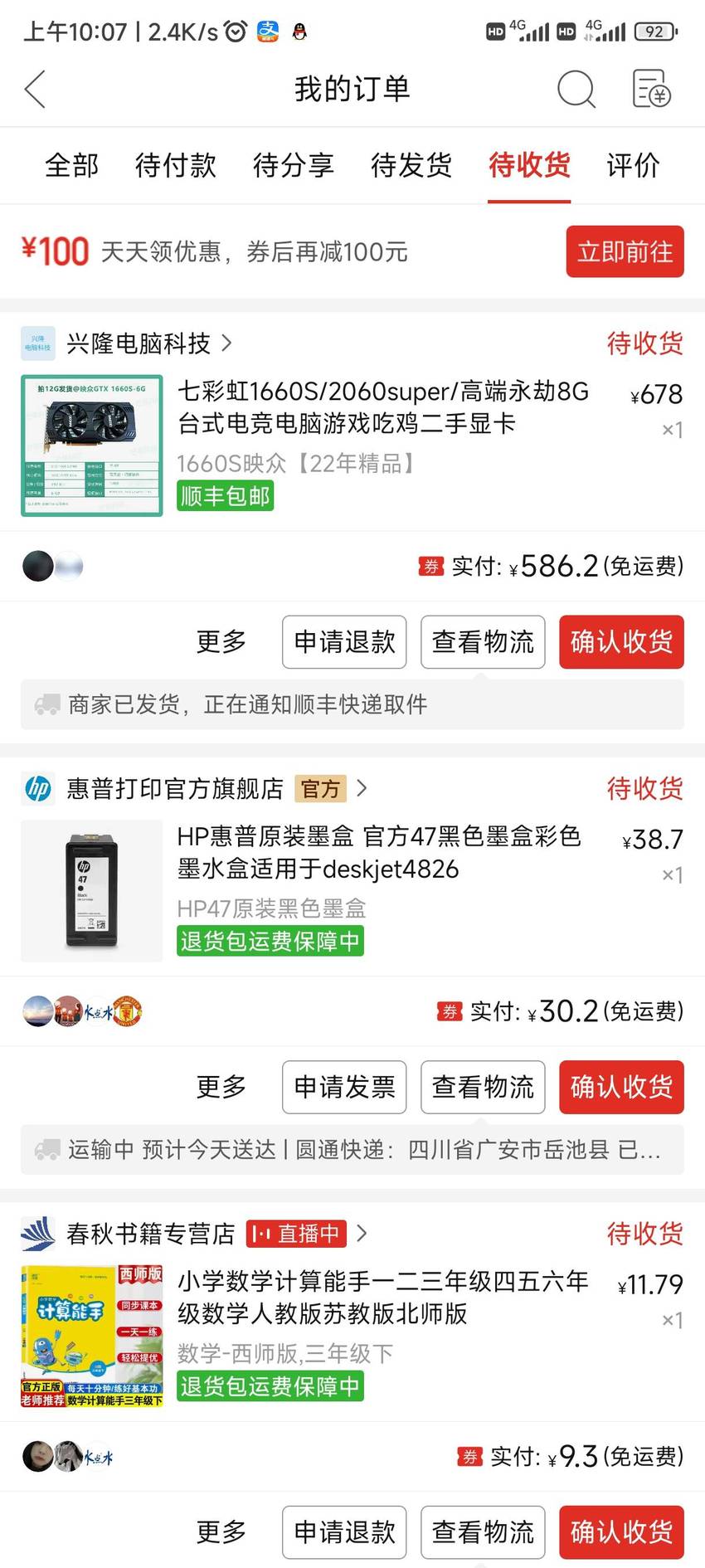Go back from 我的订单
Image resolution: width=705 pixels, height=1568 pixels.
(x=35, y=89)
